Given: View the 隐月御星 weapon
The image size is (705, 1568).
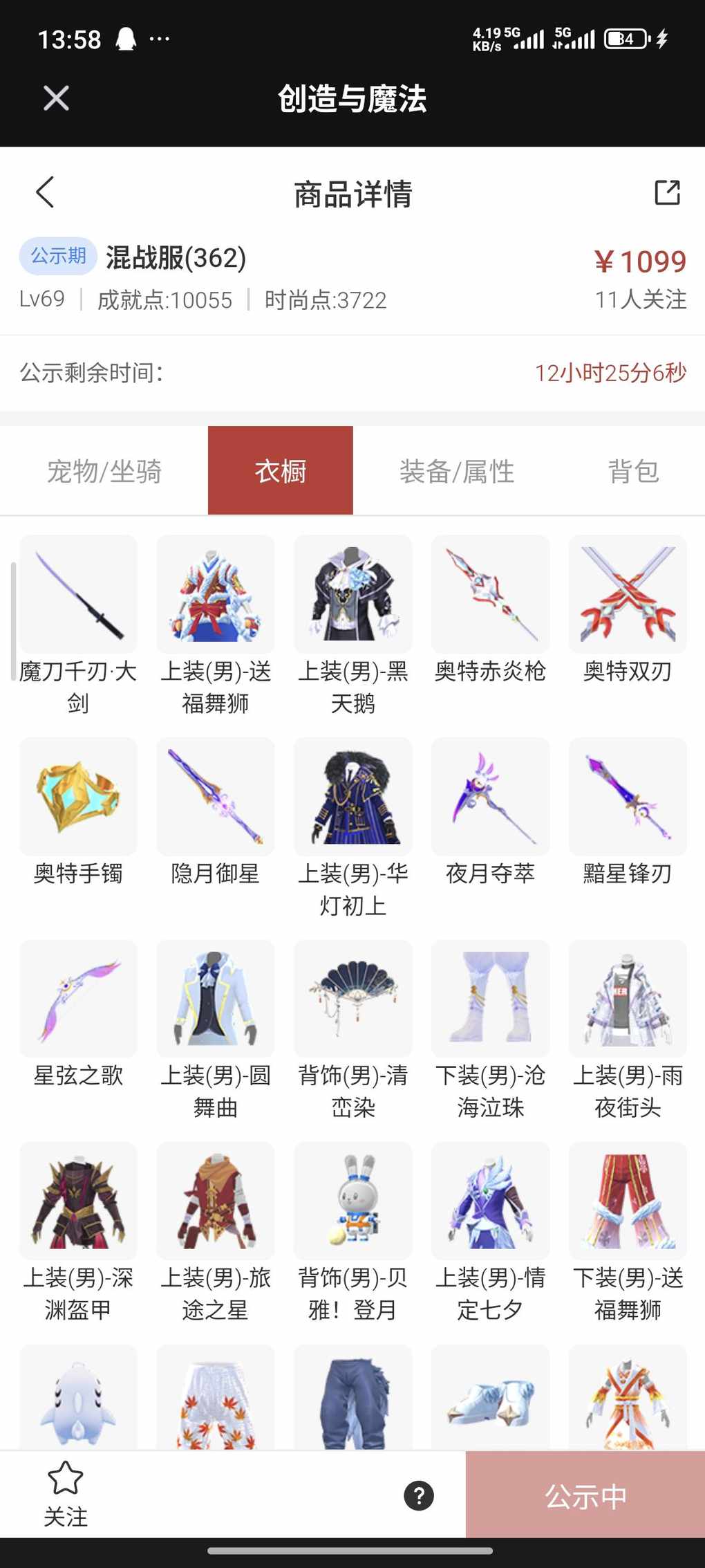Looking at the screenshot, I should tap(215, 797).
